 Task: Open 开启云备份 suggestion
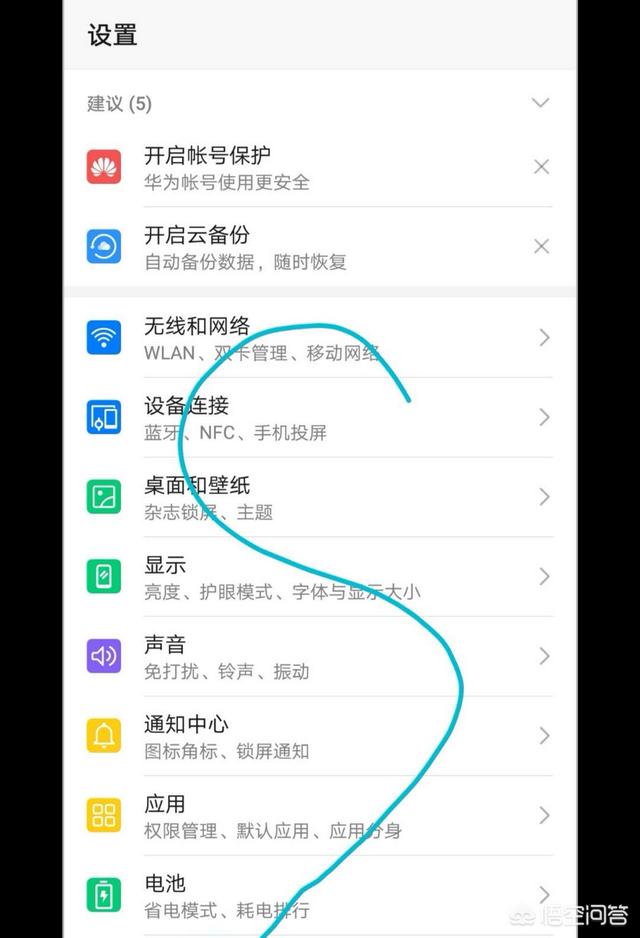[x=300, y=247]
